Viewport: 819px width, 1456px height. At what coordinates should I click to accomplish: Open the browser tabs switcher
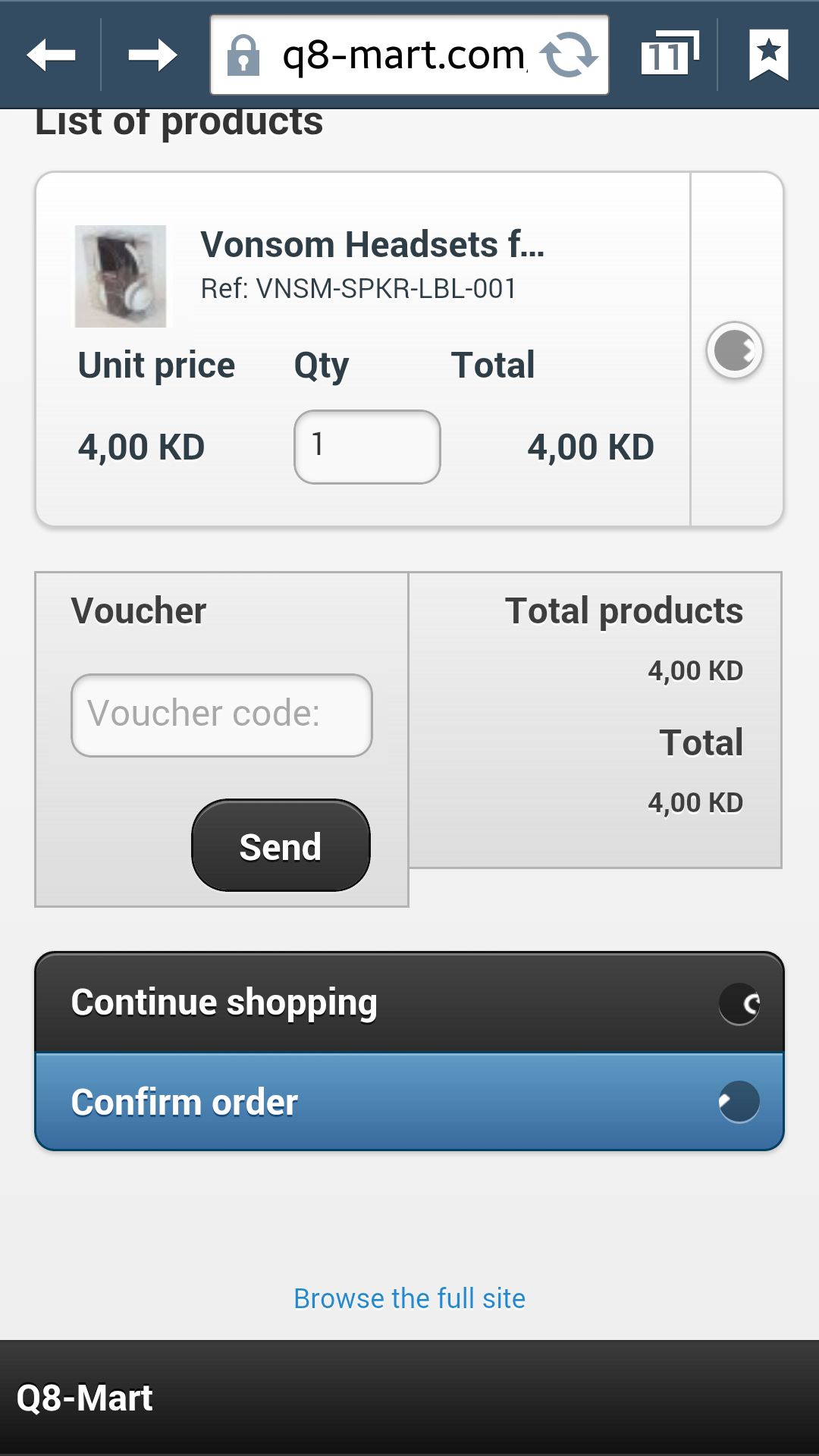coord(670,55)
